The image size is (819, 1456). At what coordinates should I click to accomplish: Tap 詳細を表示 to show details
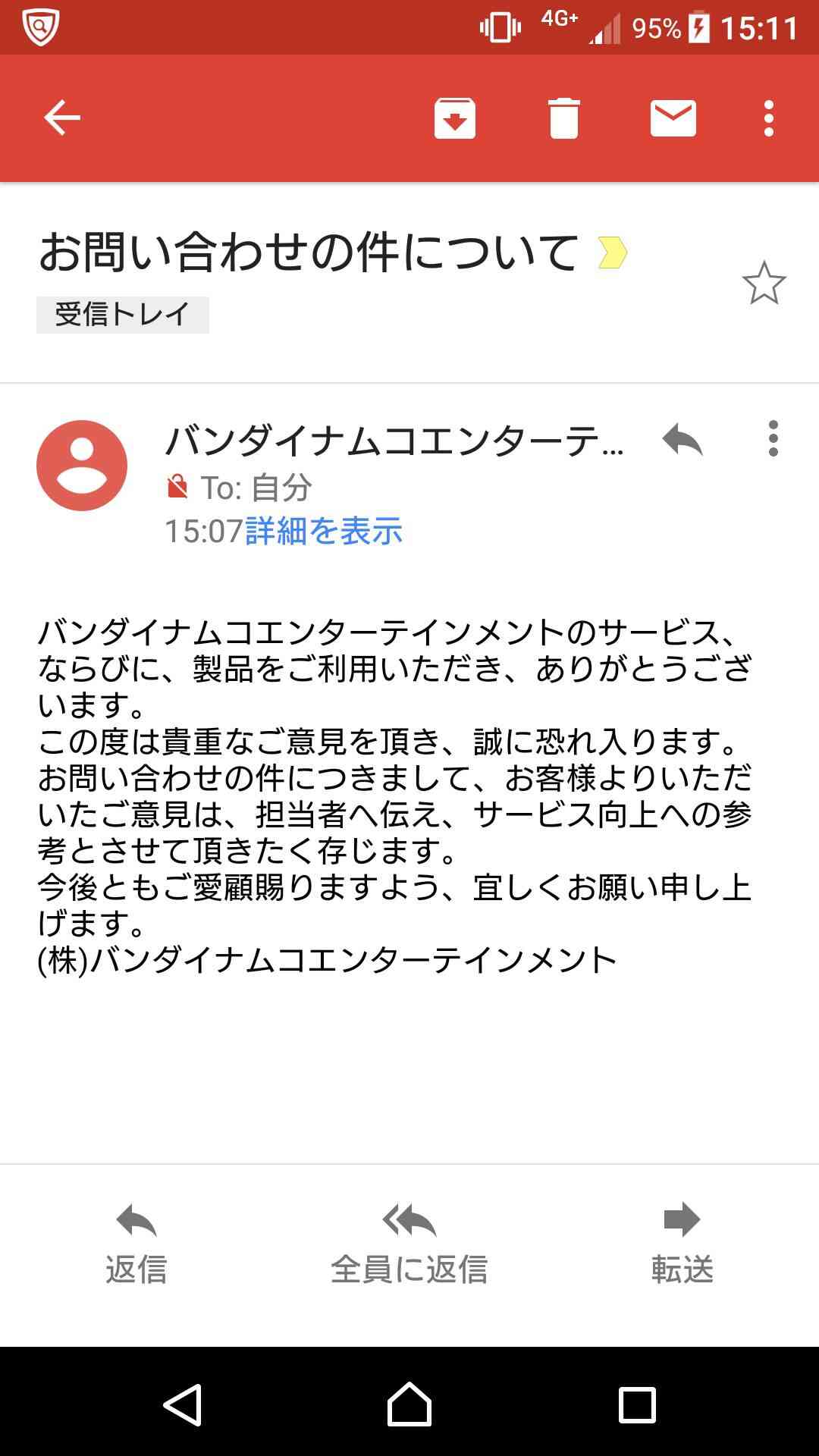point(324,531)
